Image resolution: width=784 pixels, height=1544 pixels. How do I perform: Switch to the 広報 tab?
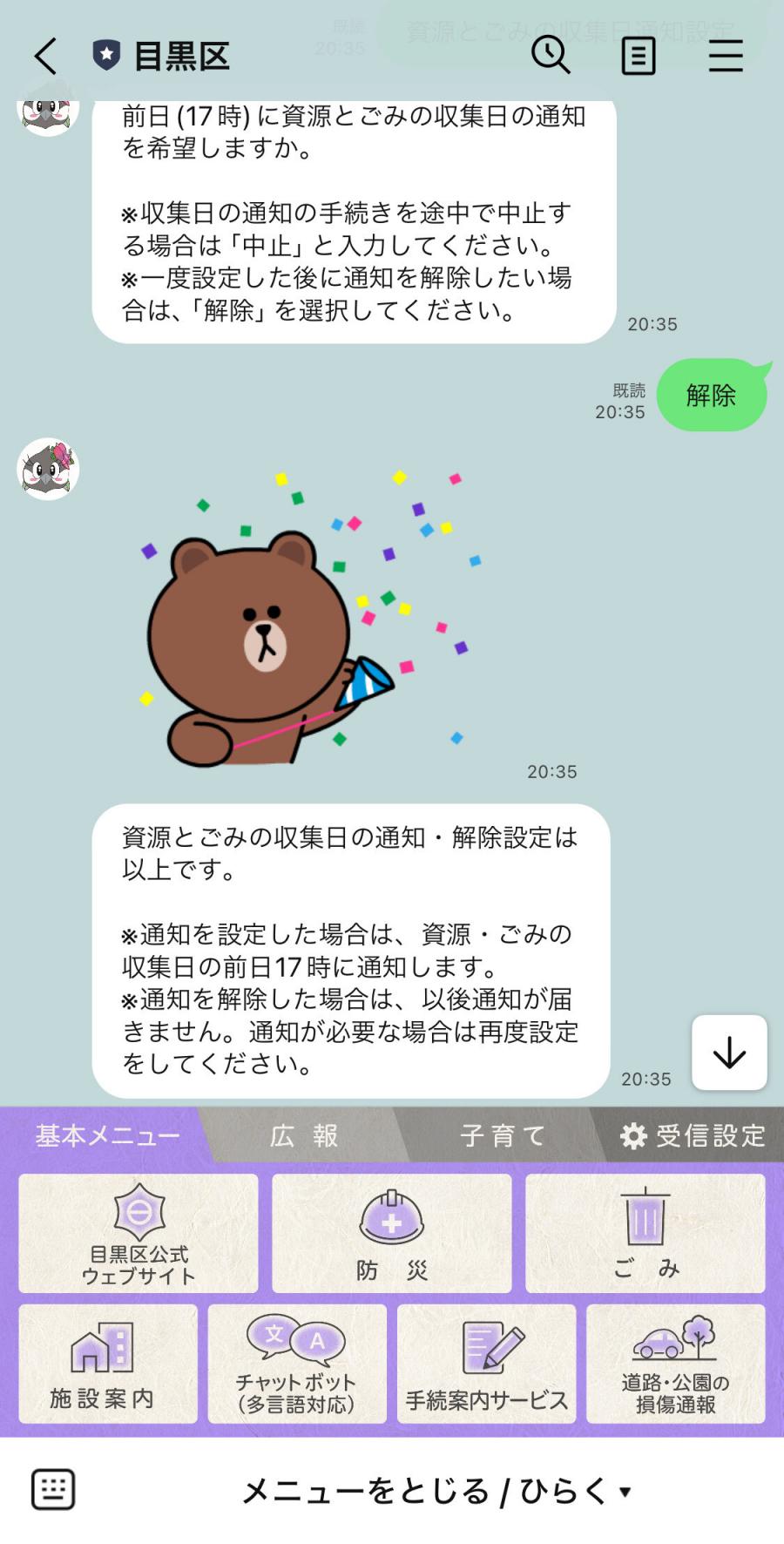pos(303,1135)
